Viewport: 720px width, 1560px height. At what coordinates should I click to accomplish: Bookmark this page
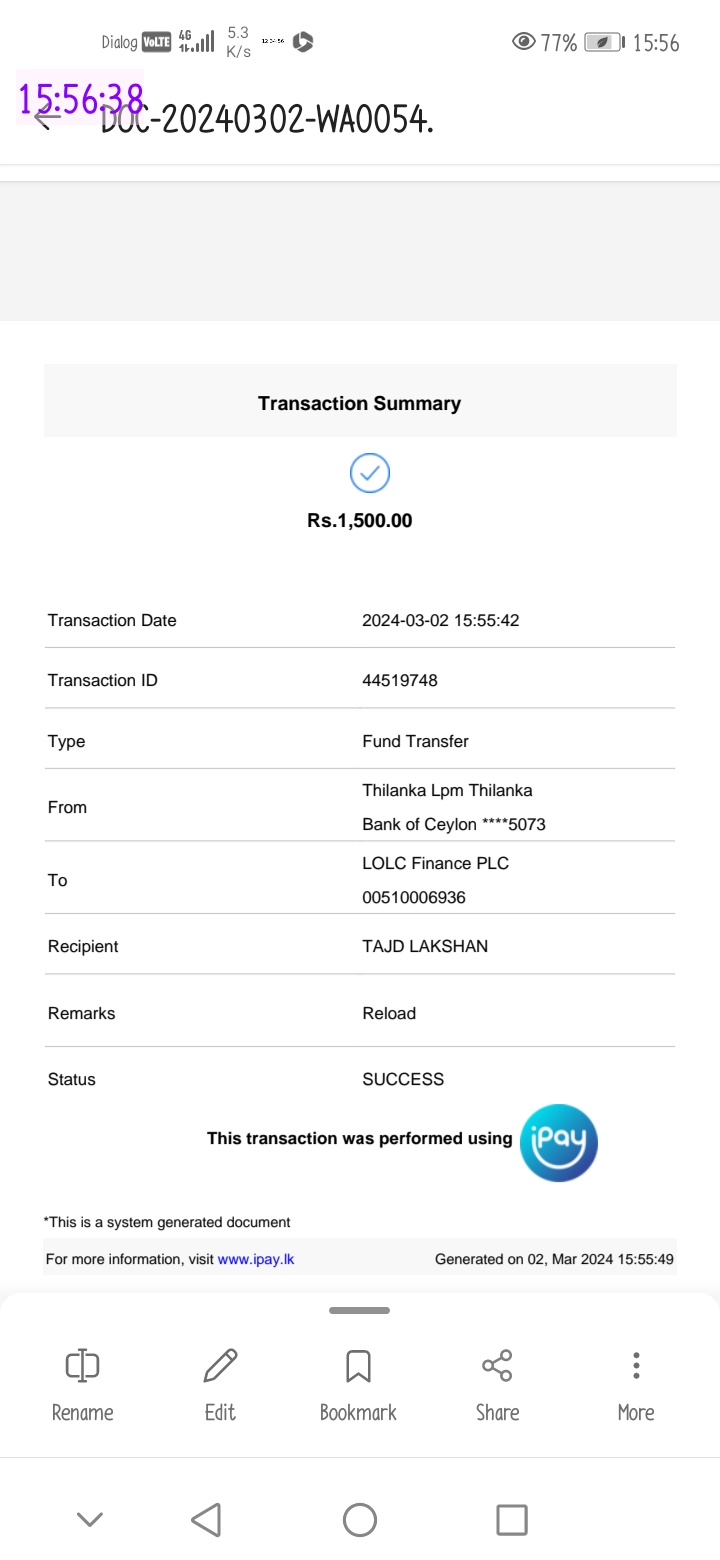(358, 1385)
